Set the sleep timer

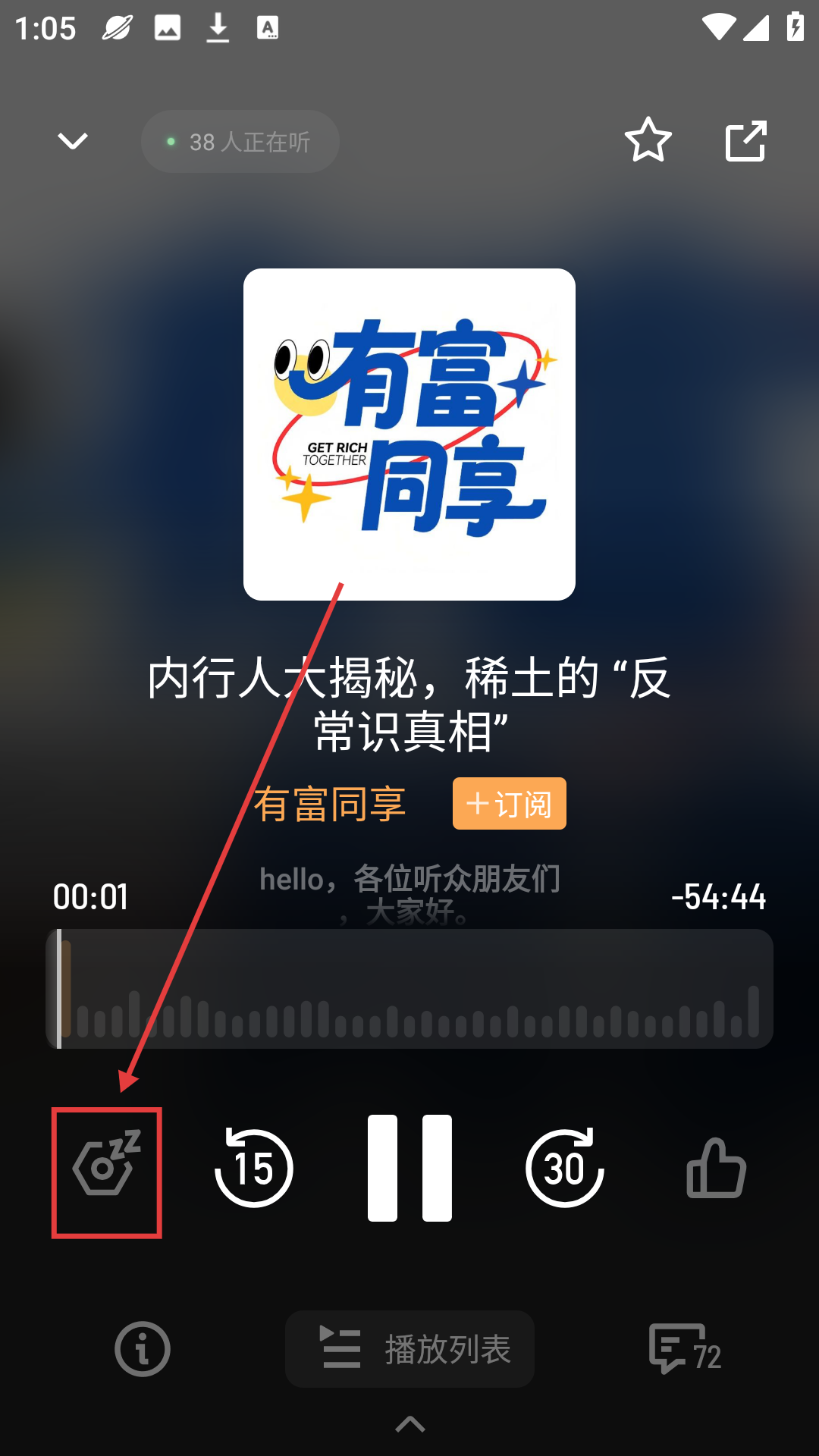pyautogui.click(x=107, y=1168)
